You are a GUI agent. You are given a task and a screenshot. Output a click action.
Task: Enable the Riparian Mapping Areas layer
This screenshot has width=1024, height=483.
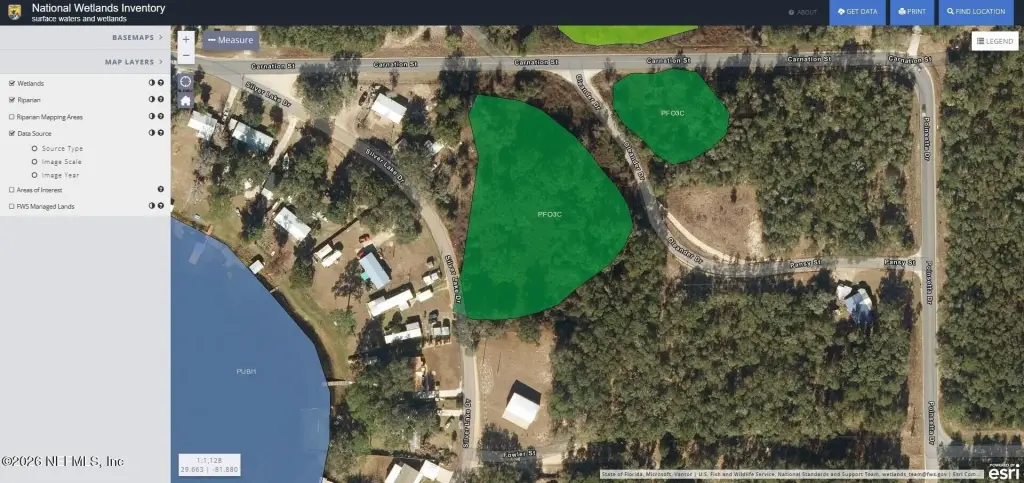[12, 117]
